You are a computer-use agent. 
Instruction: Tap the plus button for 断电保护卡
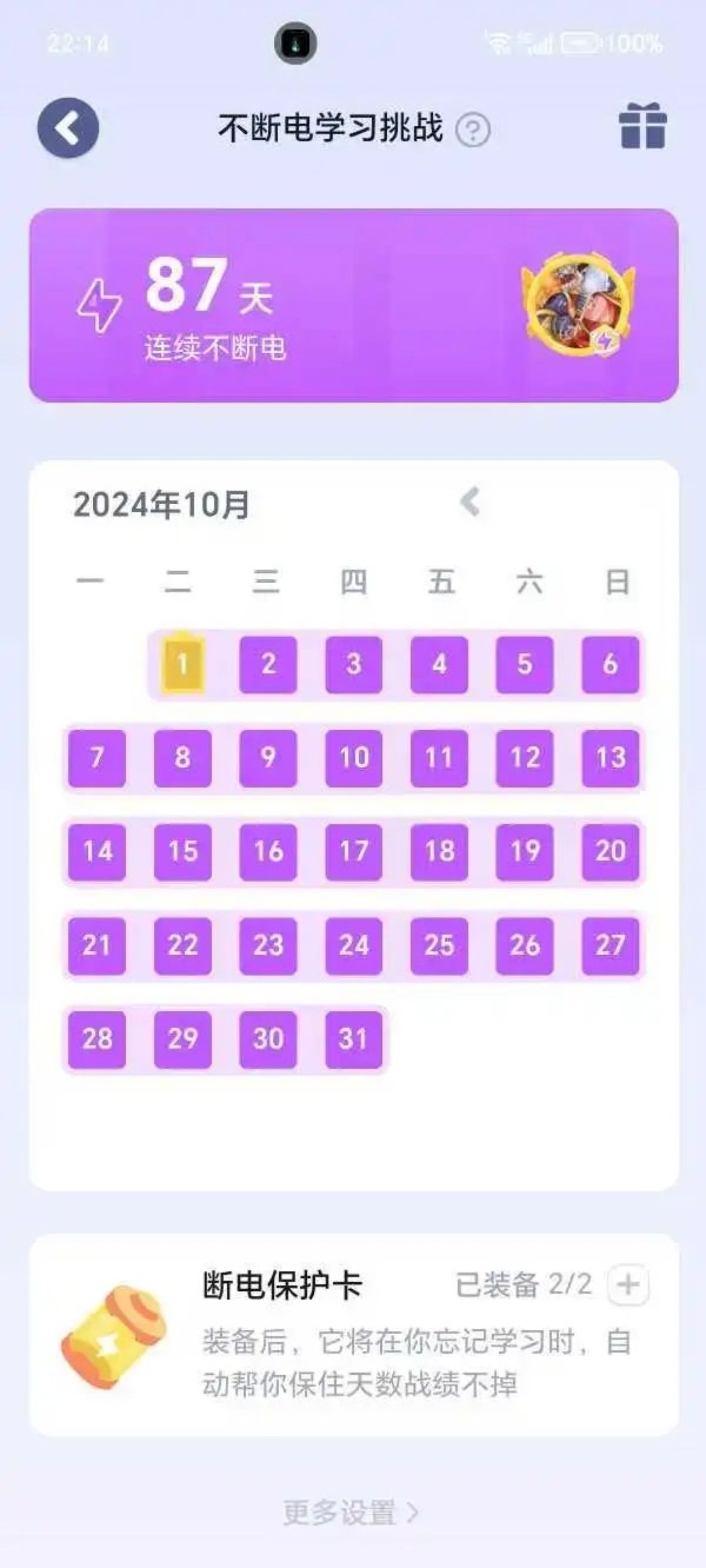pyautogui.click(x=628, y=1285)
